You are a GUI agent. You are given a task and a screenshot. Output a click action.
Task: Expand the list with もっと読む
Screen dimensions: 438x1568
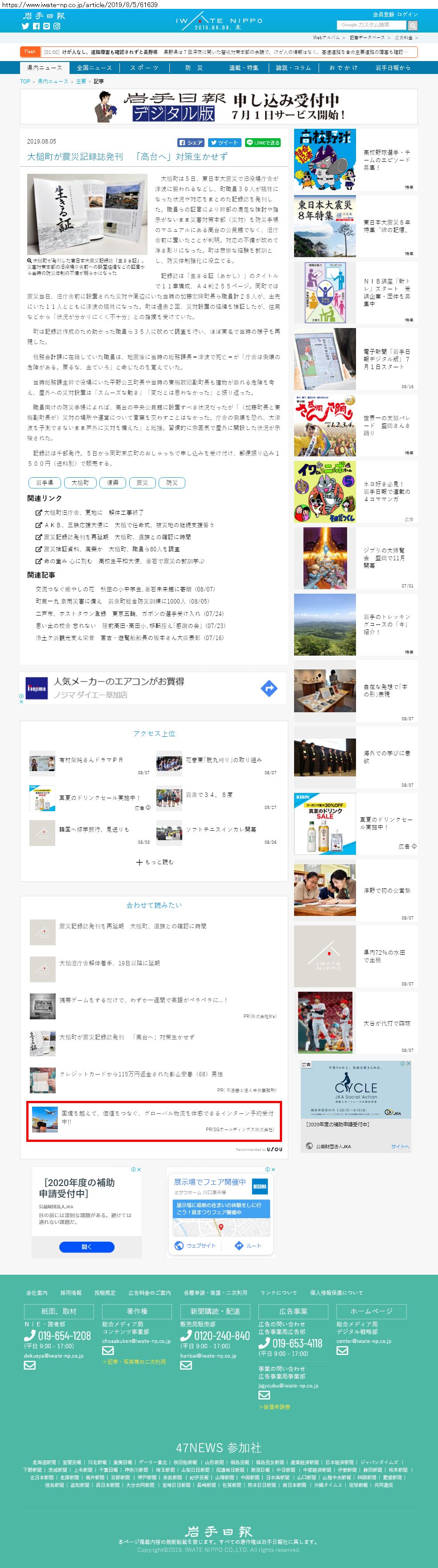pos(155,862)
